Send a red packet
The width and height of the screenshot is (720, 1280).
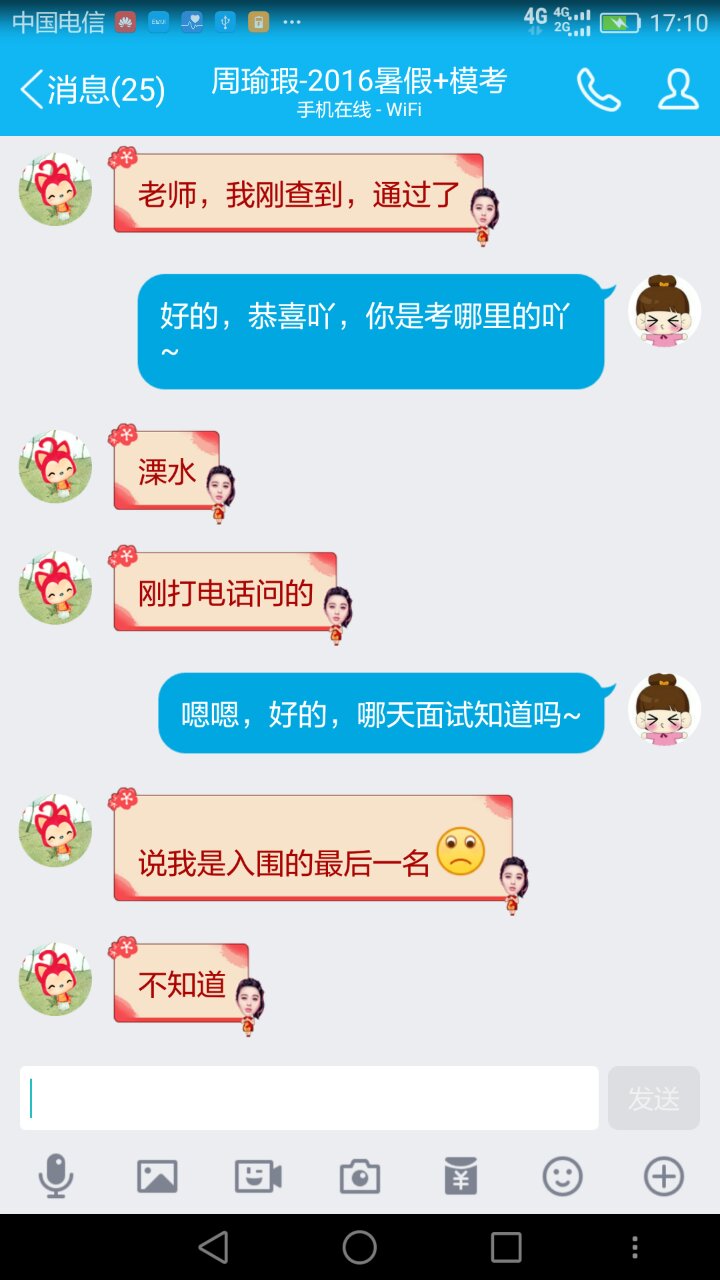(x=461, y=1176)
